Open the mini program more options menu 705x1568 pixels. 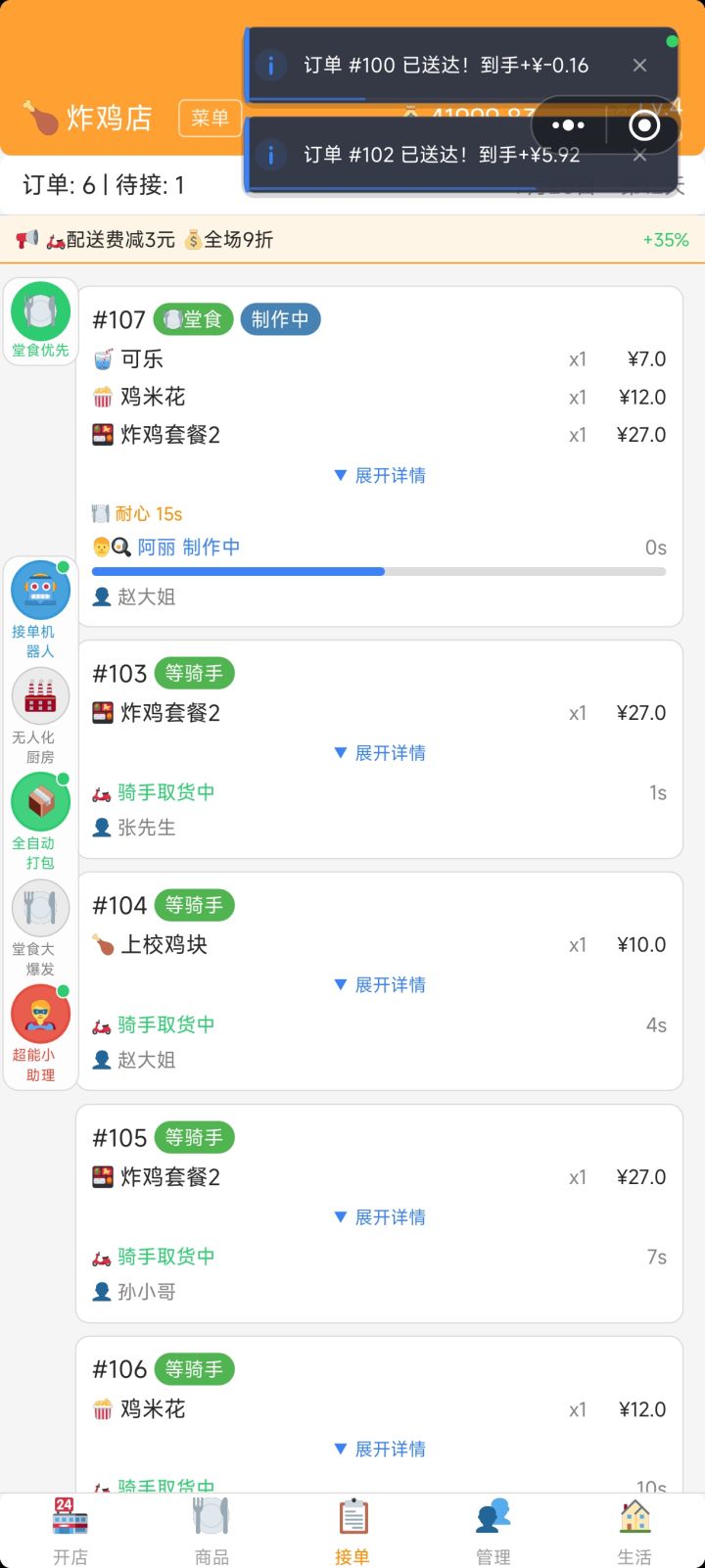[x=568, y=125]
